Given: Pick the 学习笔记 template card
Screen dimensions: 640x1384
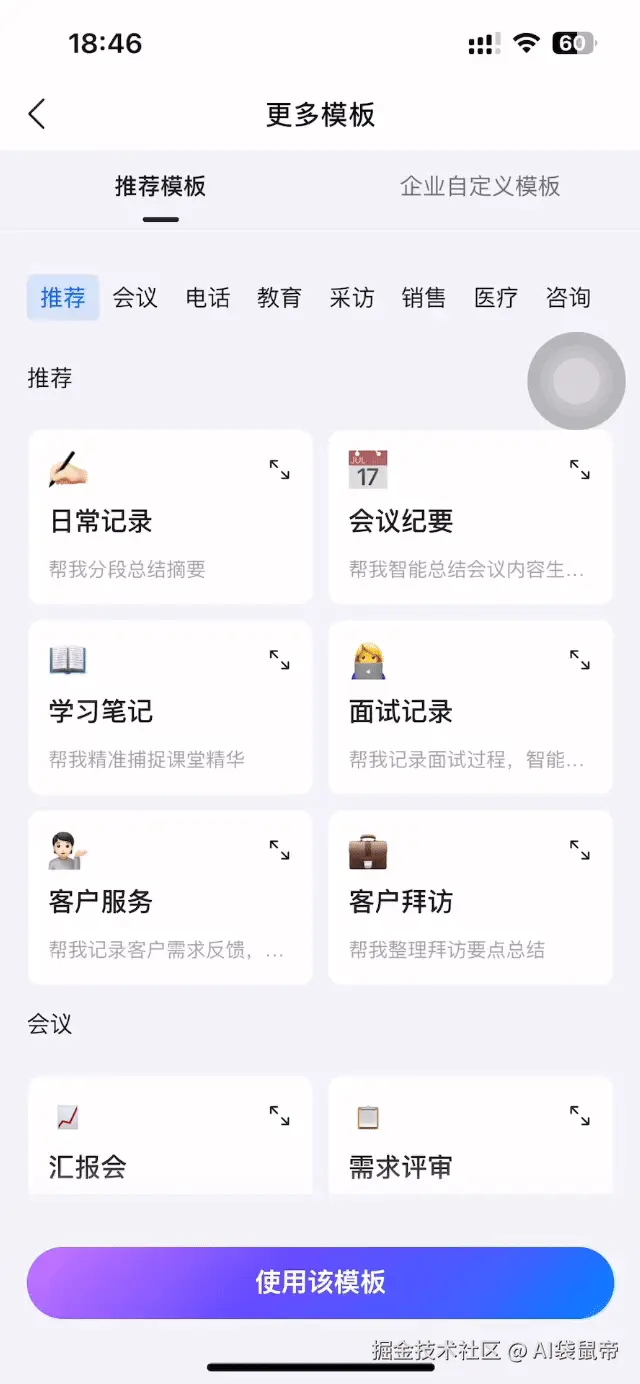Looking at the screenshot, I should coord(150,710).
